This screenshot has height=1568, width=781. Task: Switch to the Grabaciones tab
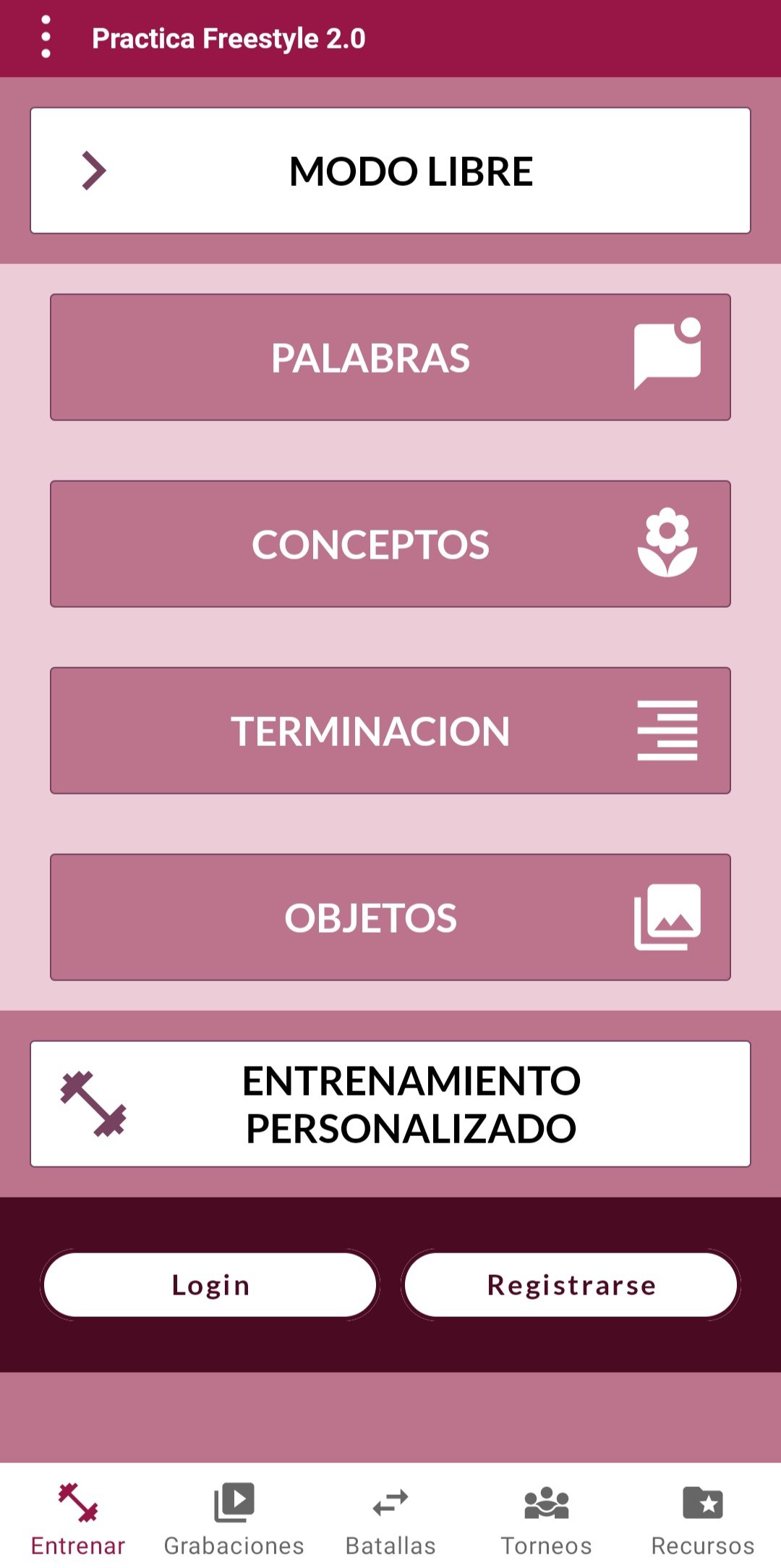(234, 1518)
